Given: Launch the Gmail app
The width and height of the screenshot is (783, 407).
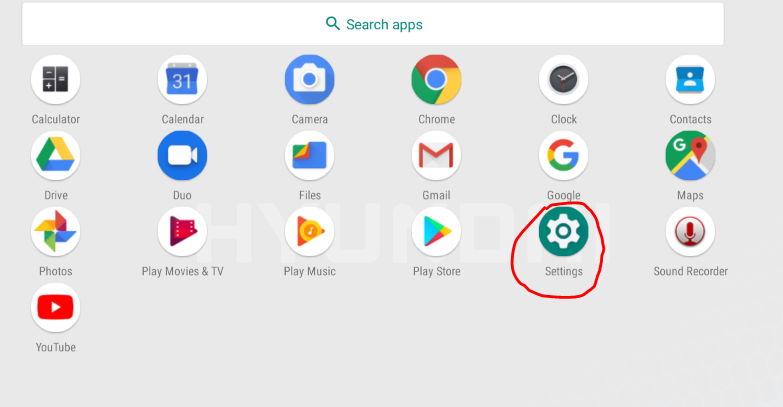Looking at the screenshot, I should [436, 156].
